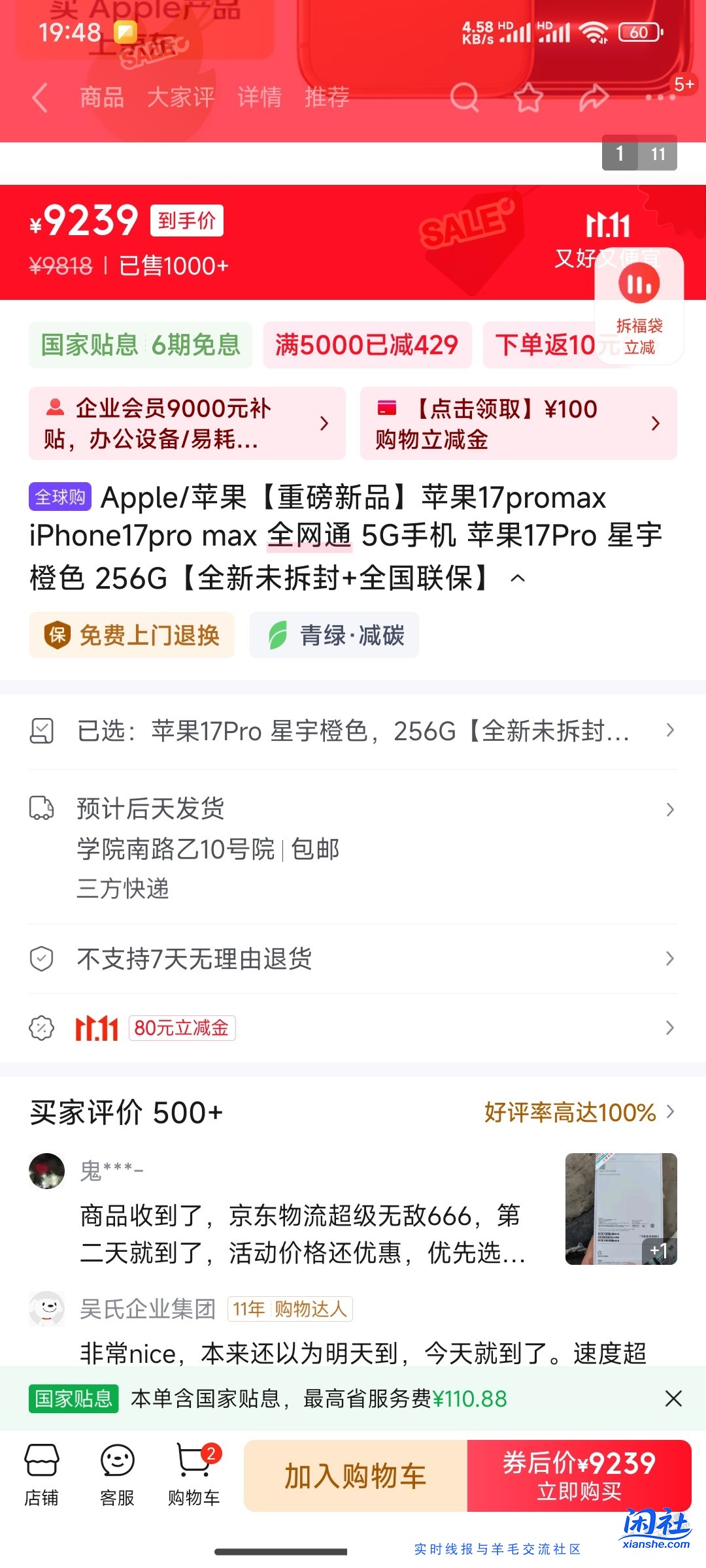The width and height of the screenshot is (706, 1568).
Task: Open the 购物车 shopping cart icon
Action: 193,1470
